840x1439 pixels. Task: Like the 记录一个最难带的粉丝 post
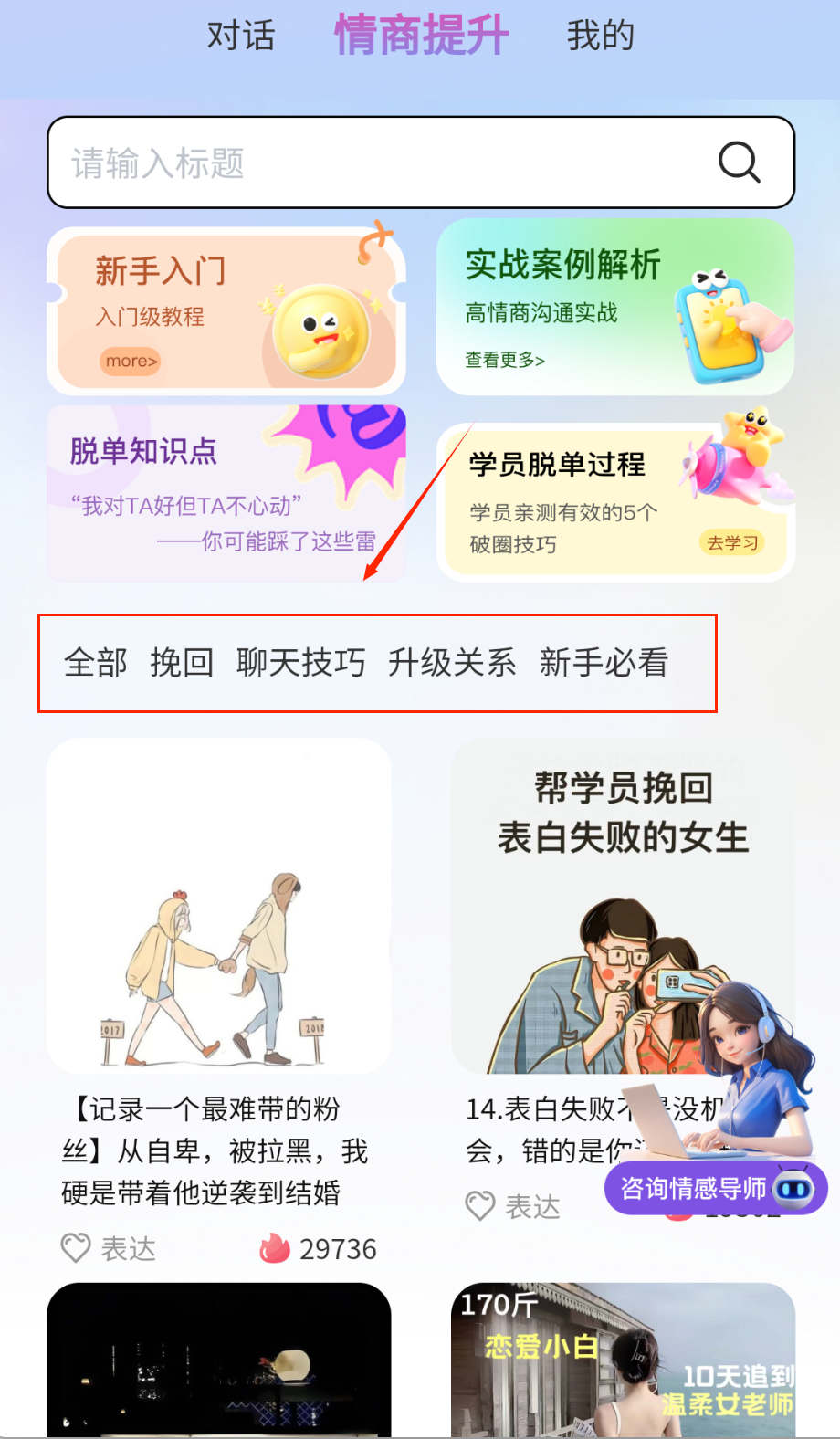77,1248
